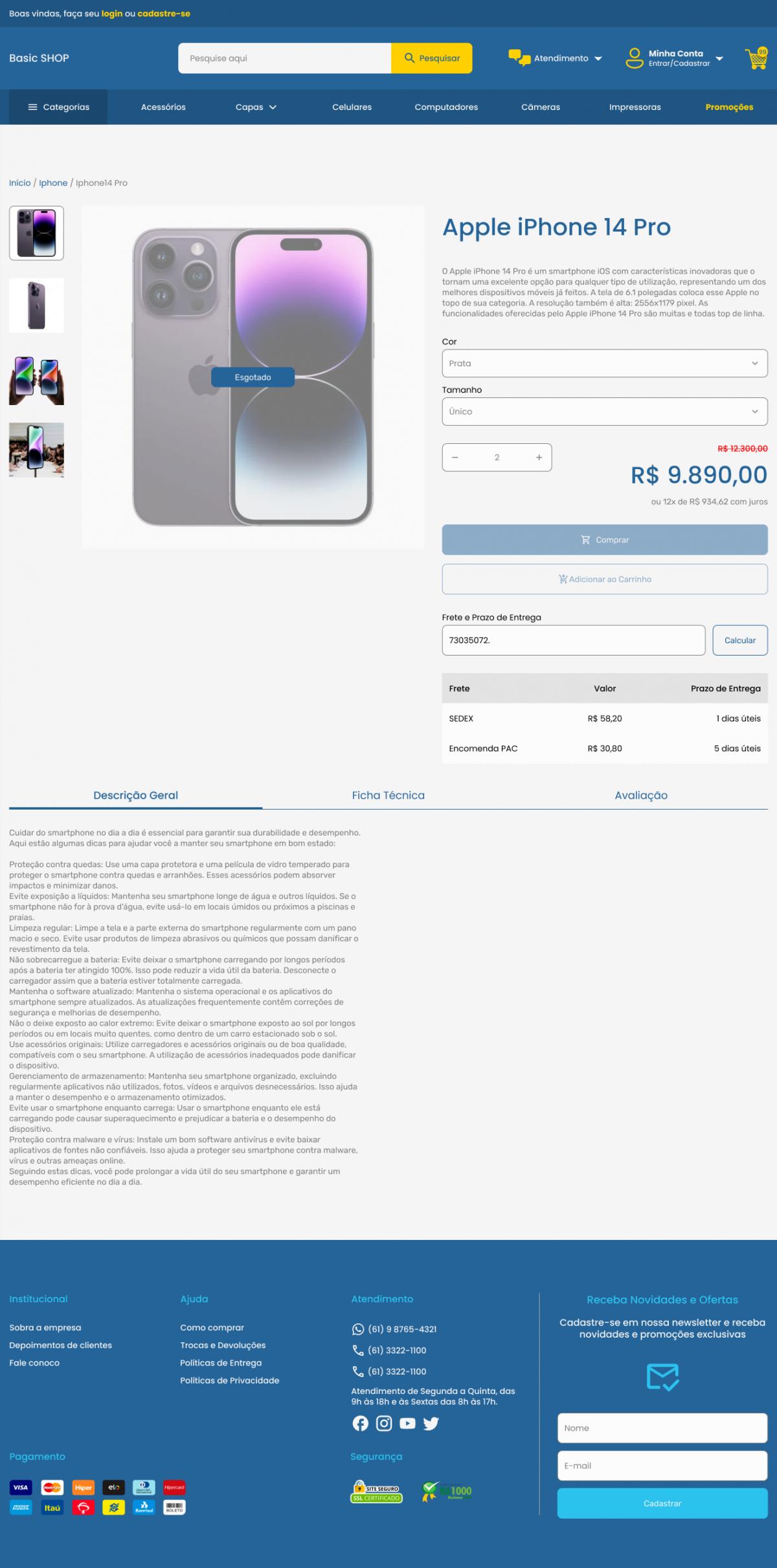Tap the Comprar button

(x=604, y=540)
